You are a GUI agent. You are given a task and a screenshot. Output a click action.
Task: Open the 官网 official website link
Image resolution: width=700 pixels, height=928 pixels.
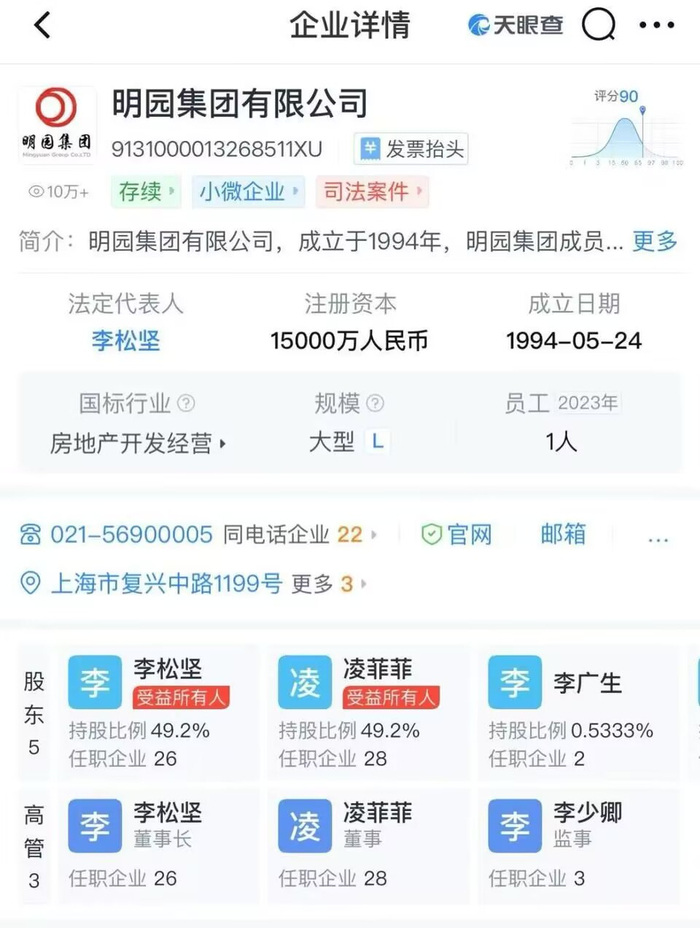pyautogui.click(x=456, y=534)
